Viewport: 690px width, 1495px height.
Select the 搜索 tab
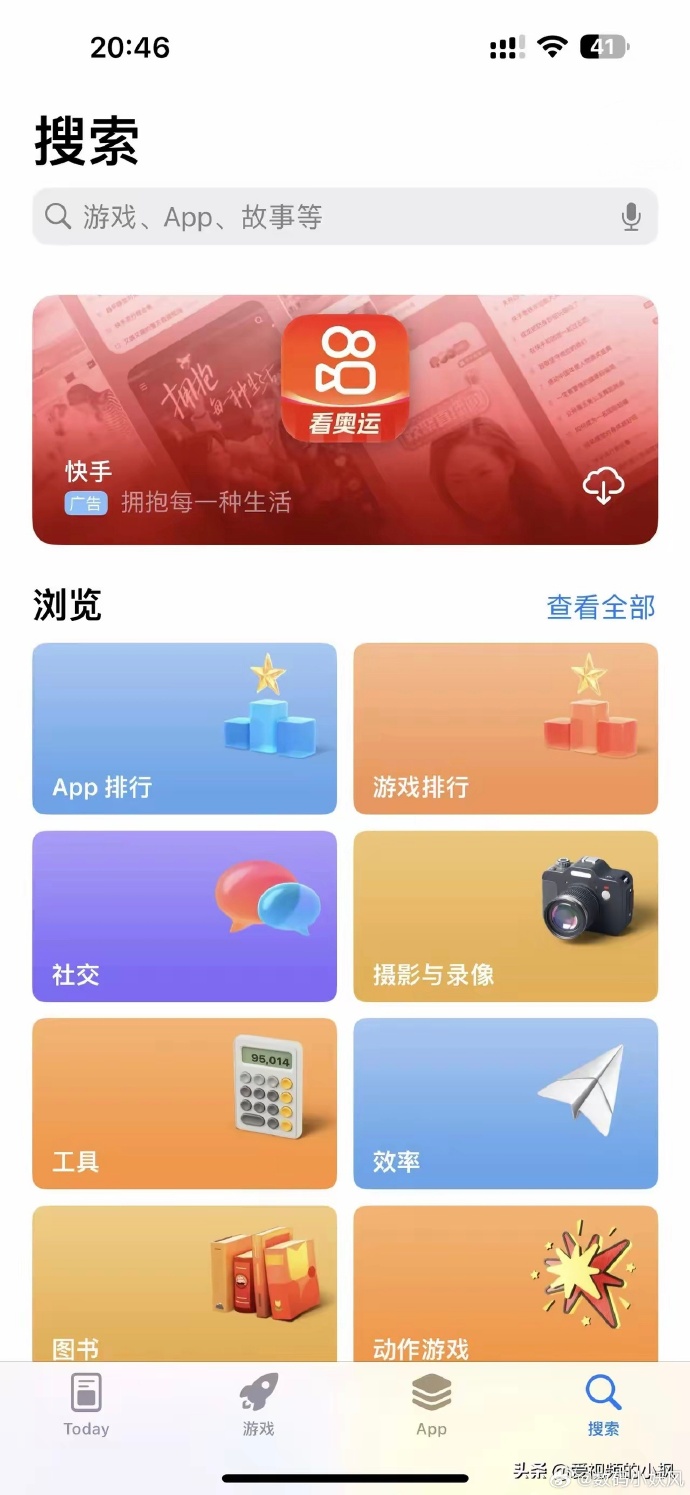coord(603,1405)
